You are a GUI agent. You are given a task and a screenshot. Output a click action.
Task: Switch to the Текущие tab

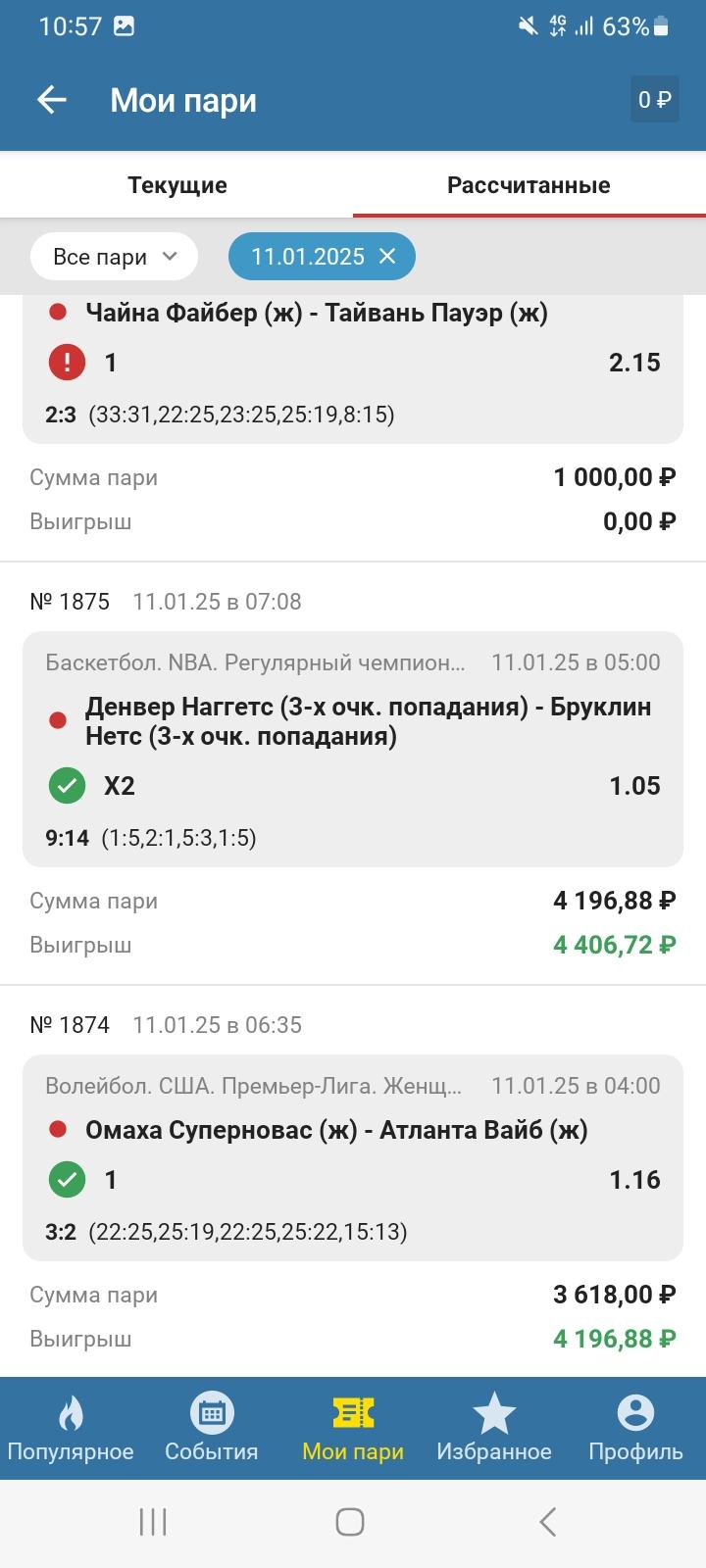(x=176, y=185)
